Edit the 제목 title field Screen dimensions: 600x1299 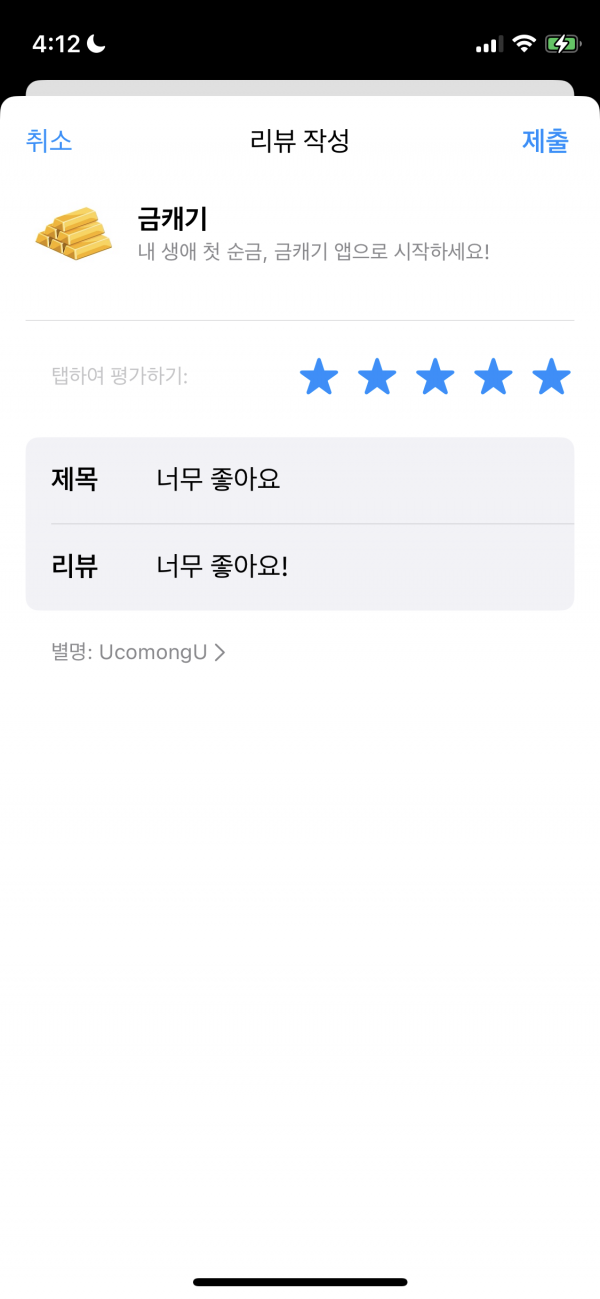click(x=300, y=480)
